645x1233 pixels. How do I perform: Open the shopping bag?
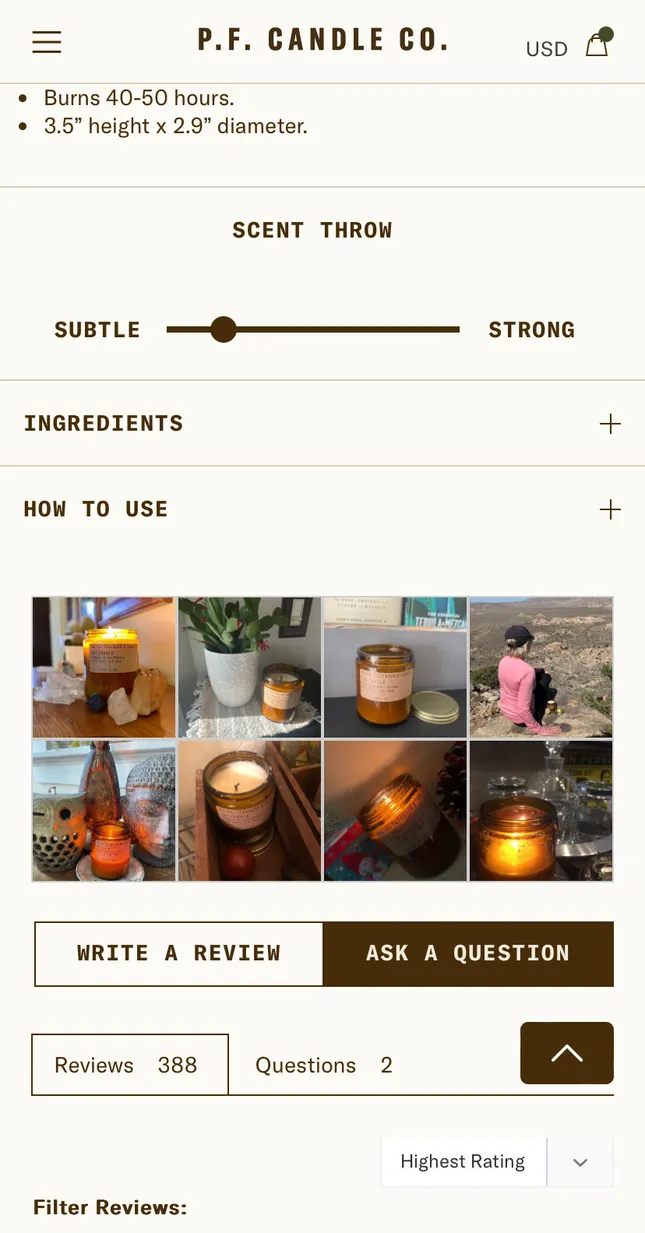(597, 45)
